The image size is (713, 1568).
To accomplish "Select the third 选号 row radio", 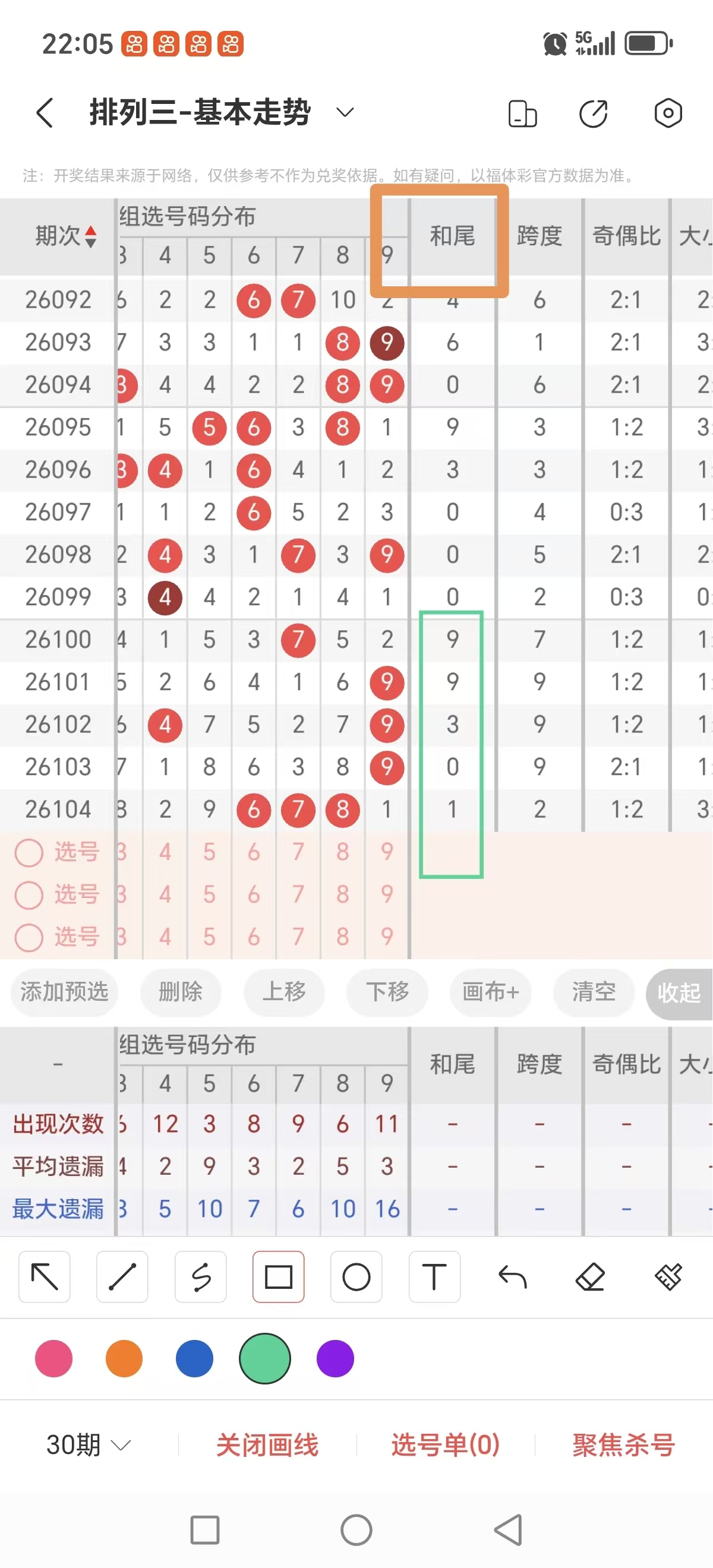I will (x=29, y=938).
